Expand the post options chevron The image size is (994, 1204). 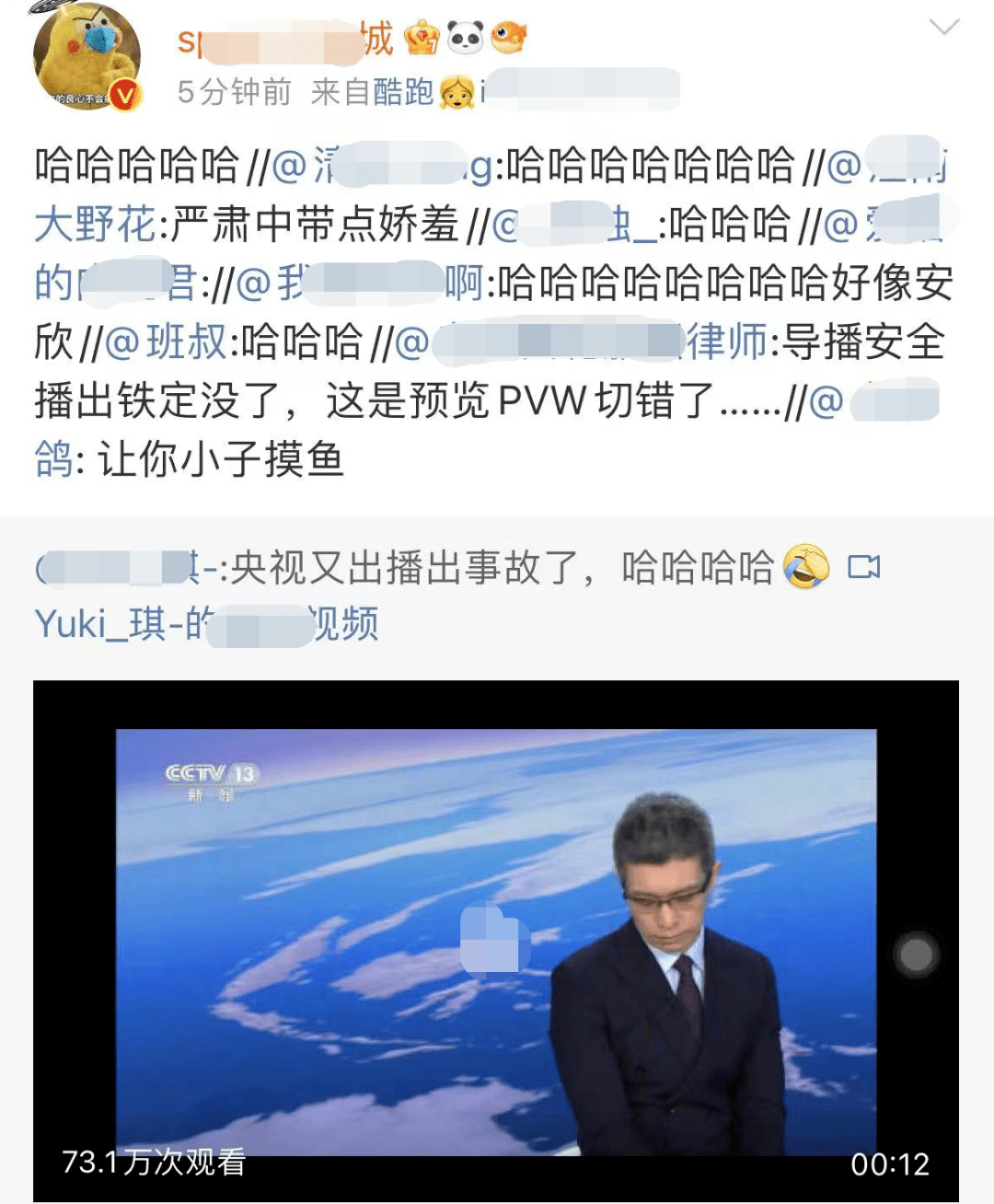point(943,28)
